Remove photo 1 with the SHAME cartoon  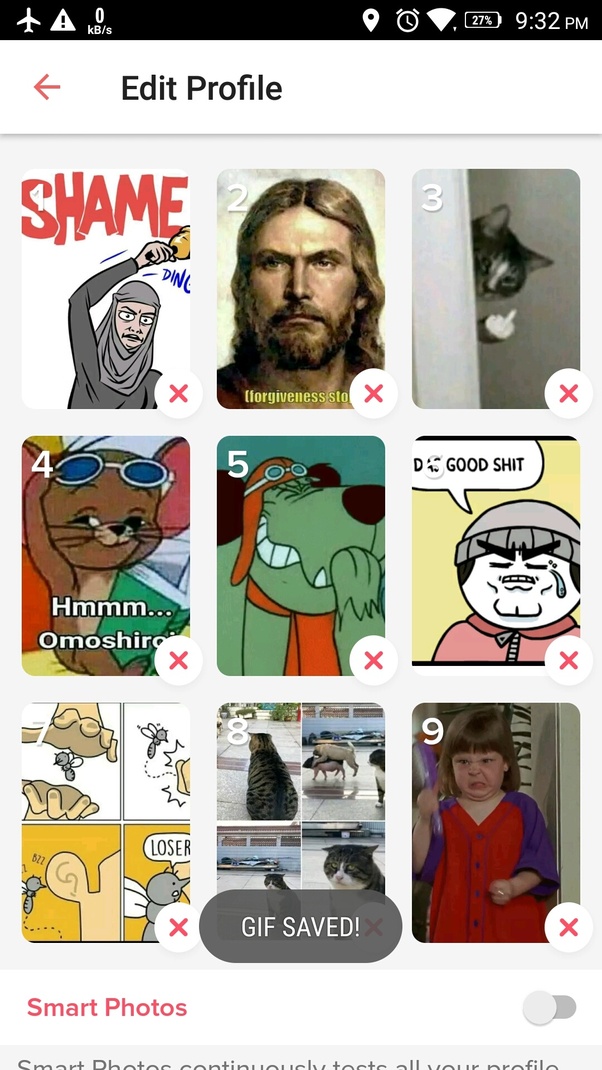[x=178, y=394]
